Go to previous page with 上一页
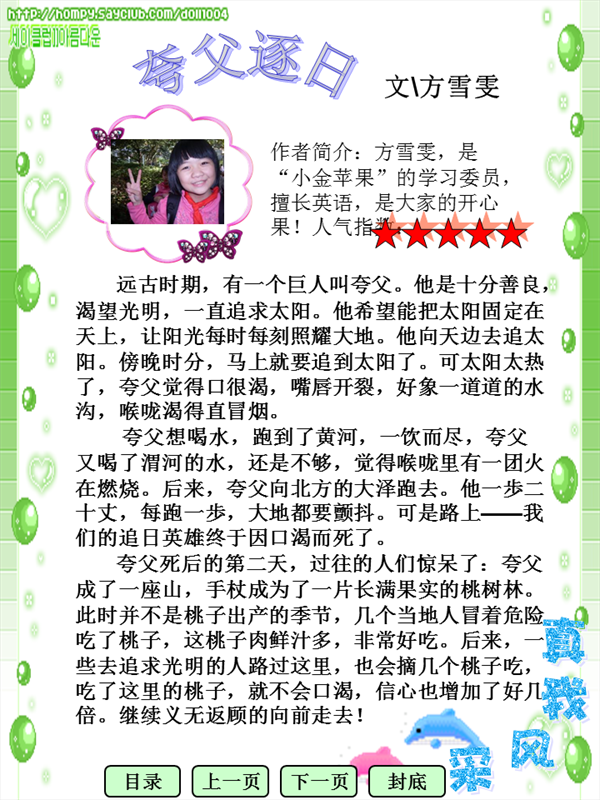Viewport: 600px width, 800px height. (x=231, y=780)
